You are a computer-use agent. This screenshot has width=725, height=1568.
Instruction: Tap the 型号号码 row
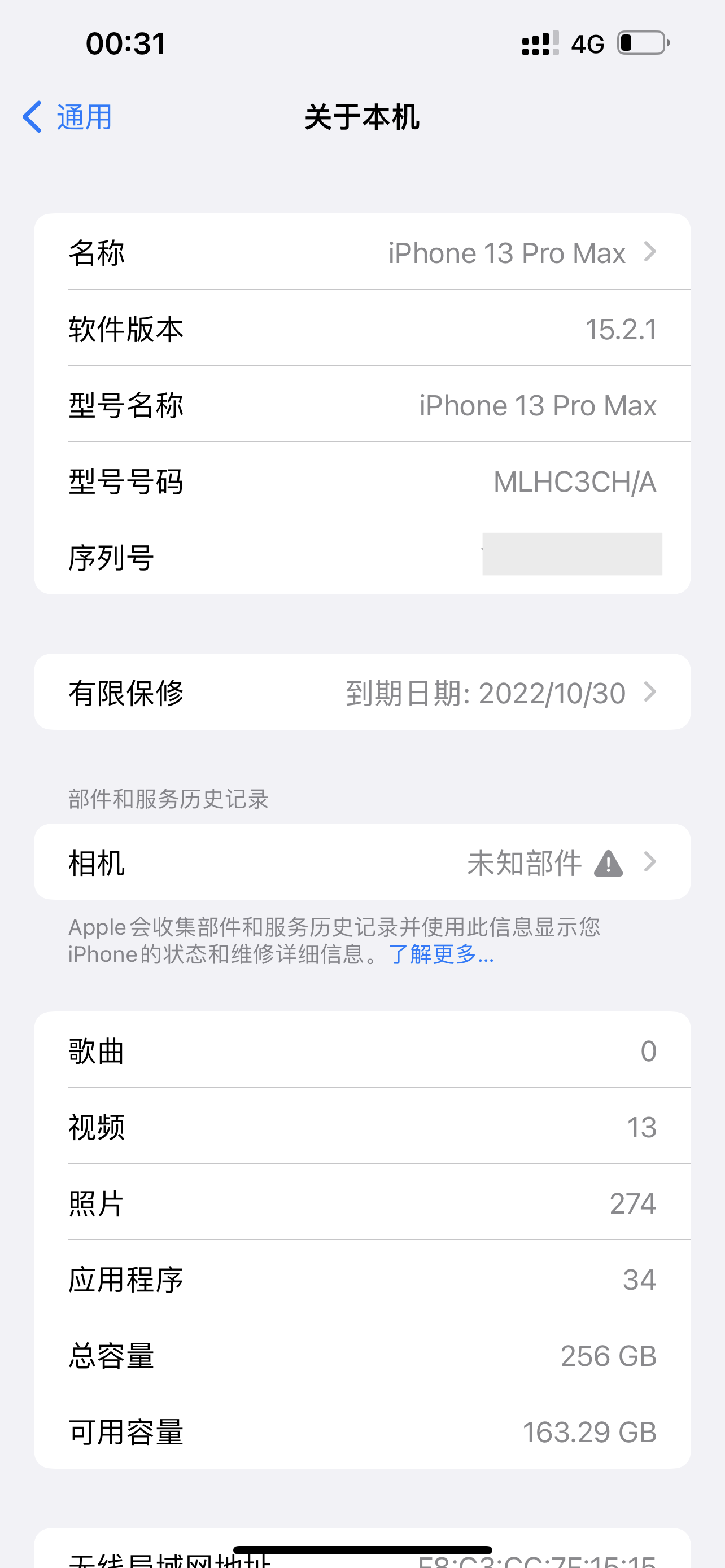(362, 481)
